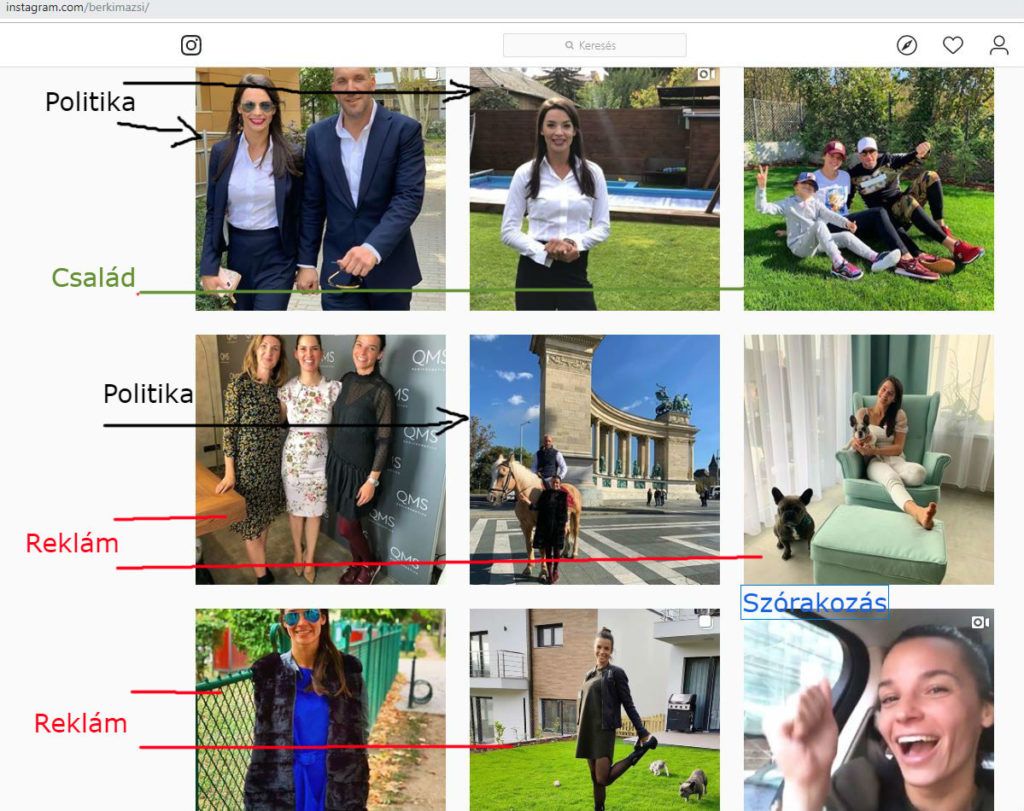Open the photo of woman in green armchair

coord(868,459)
